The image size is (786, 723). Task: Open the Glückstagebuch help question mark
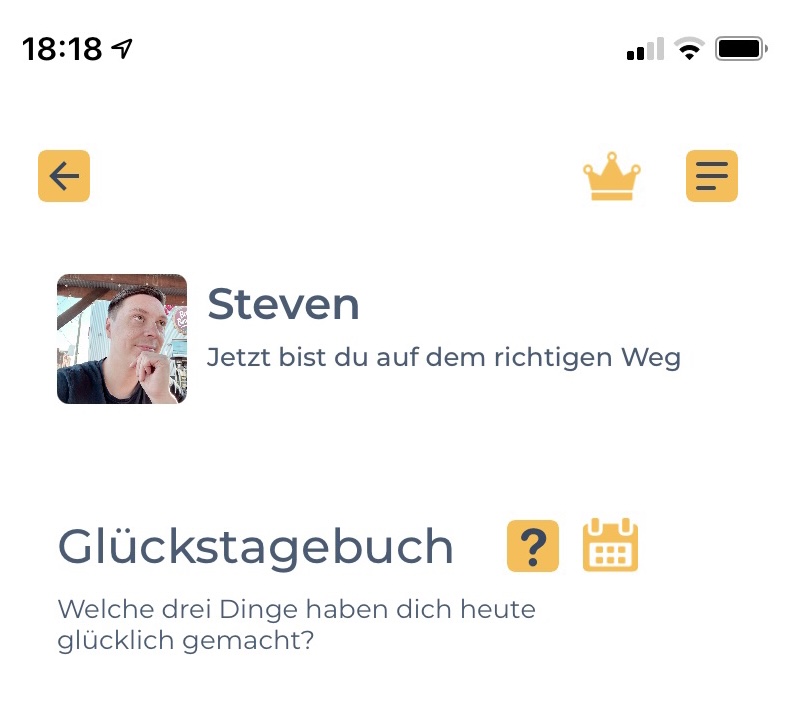(x=533, y=546)
